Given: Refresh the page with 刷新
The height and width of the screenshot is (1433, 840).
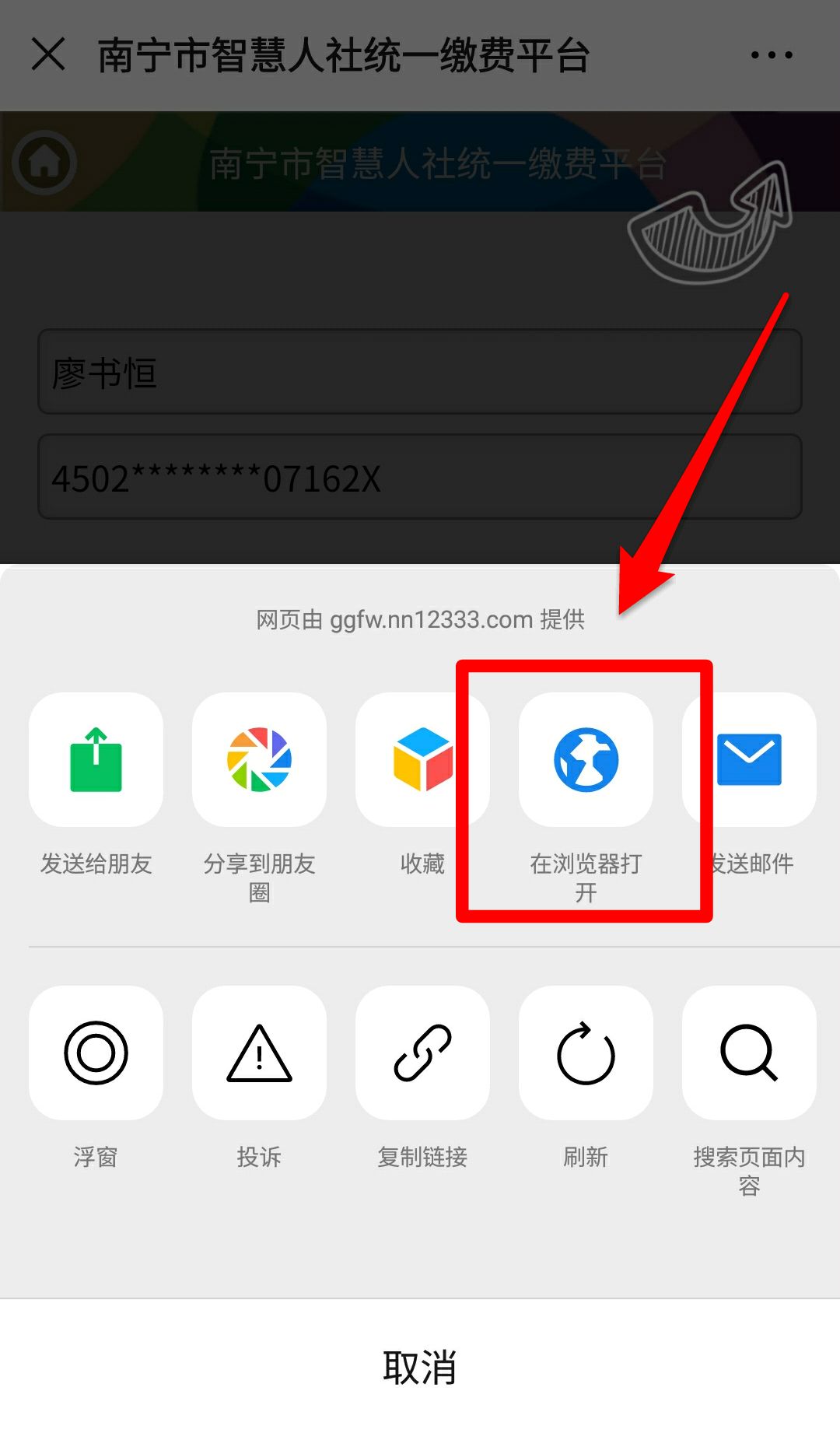Looking at the screenshot, I should point(586,1053).
